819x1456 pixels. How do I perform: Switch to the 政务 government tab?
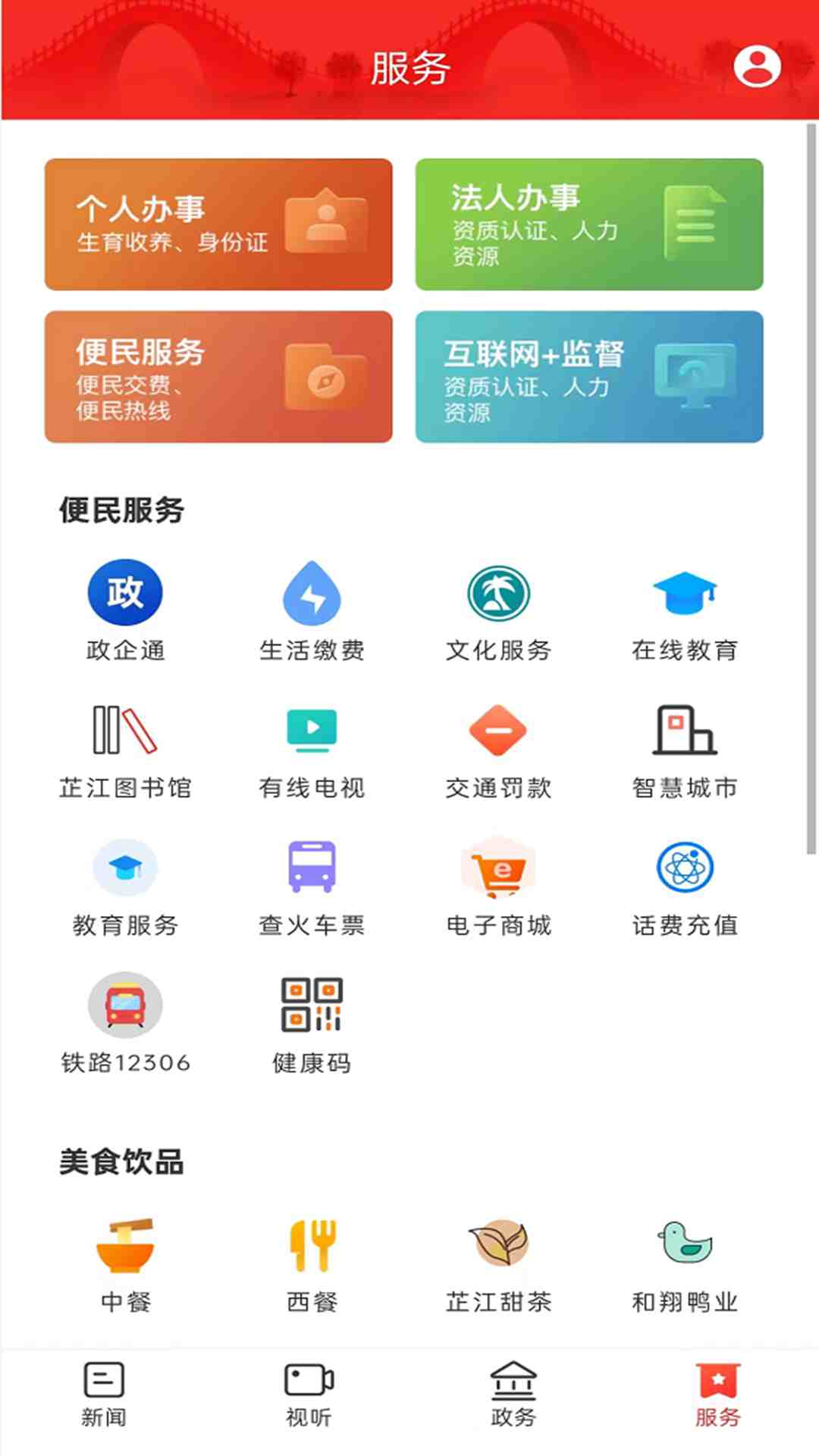512,1395
